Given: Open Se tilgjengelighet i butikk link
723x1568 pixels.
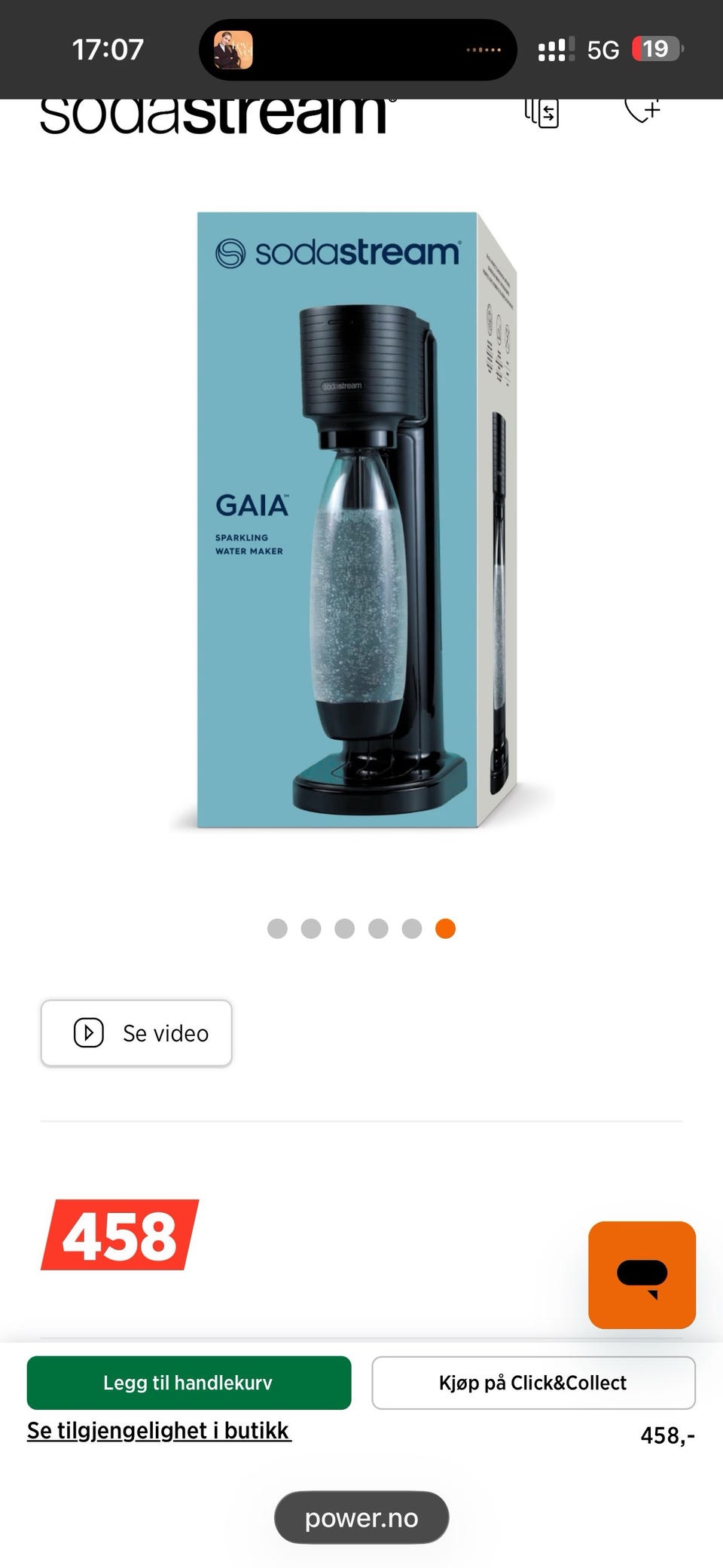Looking at the screenshot, I should 159,1431.
